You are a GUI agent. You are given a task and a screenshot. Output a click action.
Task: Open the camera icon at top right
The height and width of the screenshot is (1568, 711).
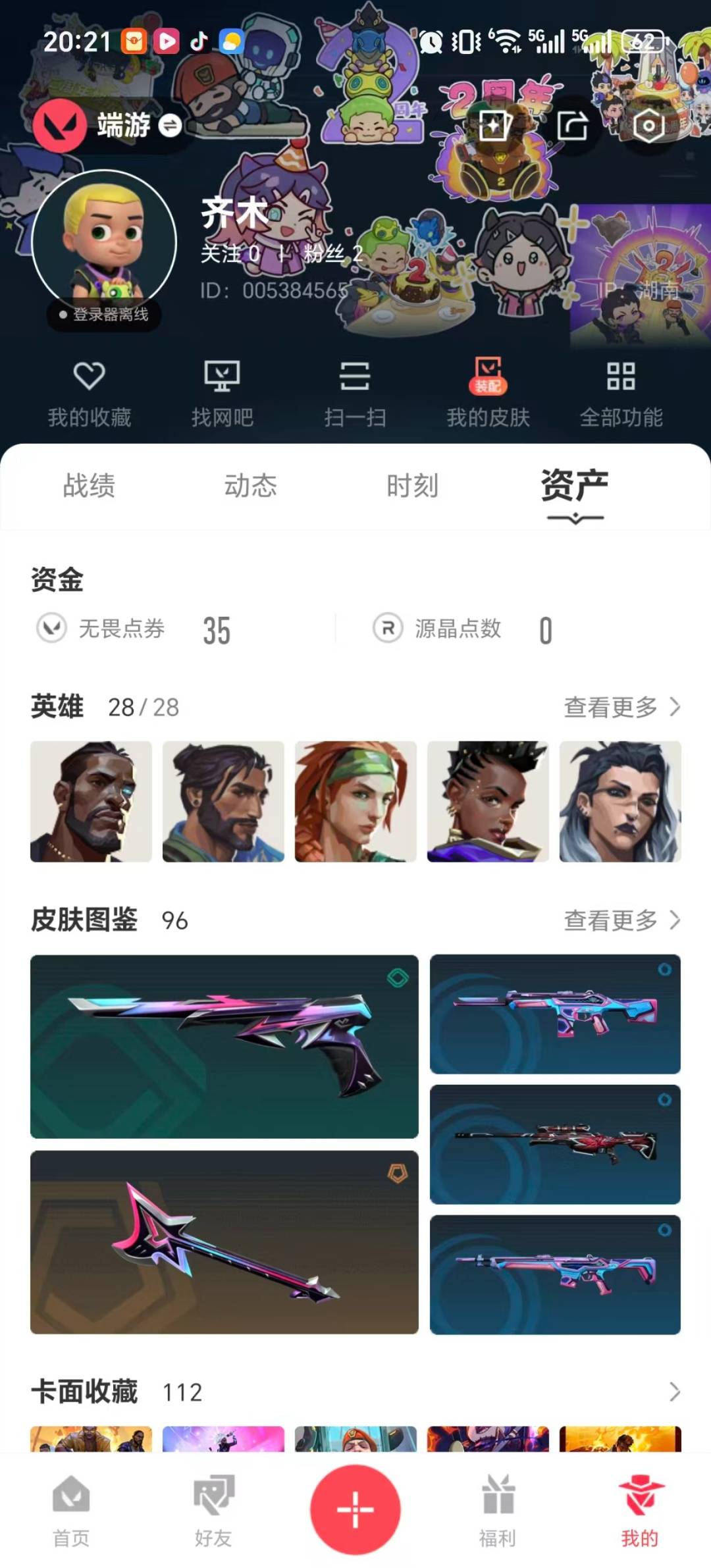click(x=648, y=125)
